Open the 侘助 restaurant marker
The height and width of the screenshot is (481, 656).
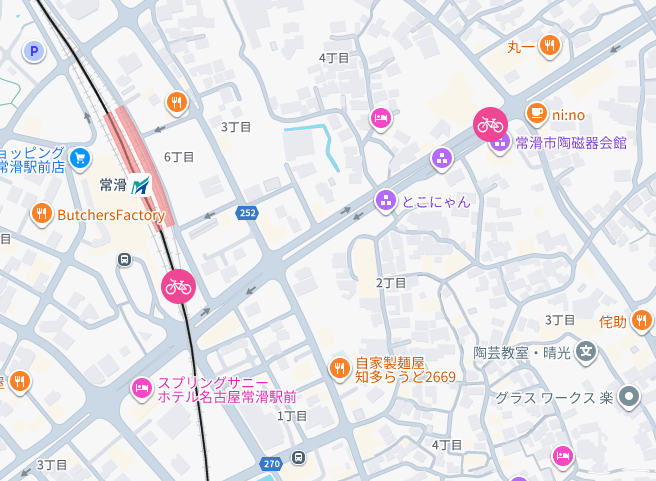point(641,321)
